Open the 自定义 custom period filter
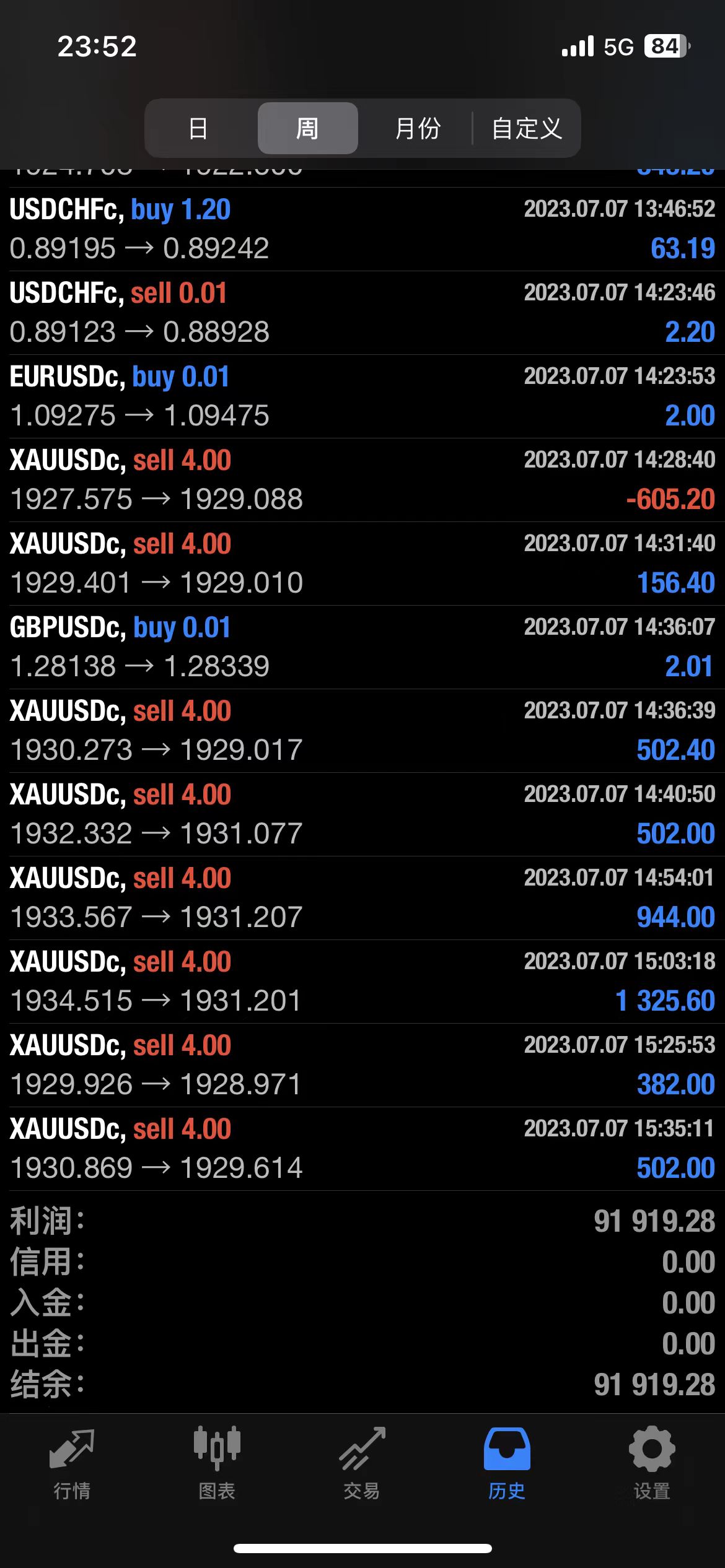 click(527, 128)
